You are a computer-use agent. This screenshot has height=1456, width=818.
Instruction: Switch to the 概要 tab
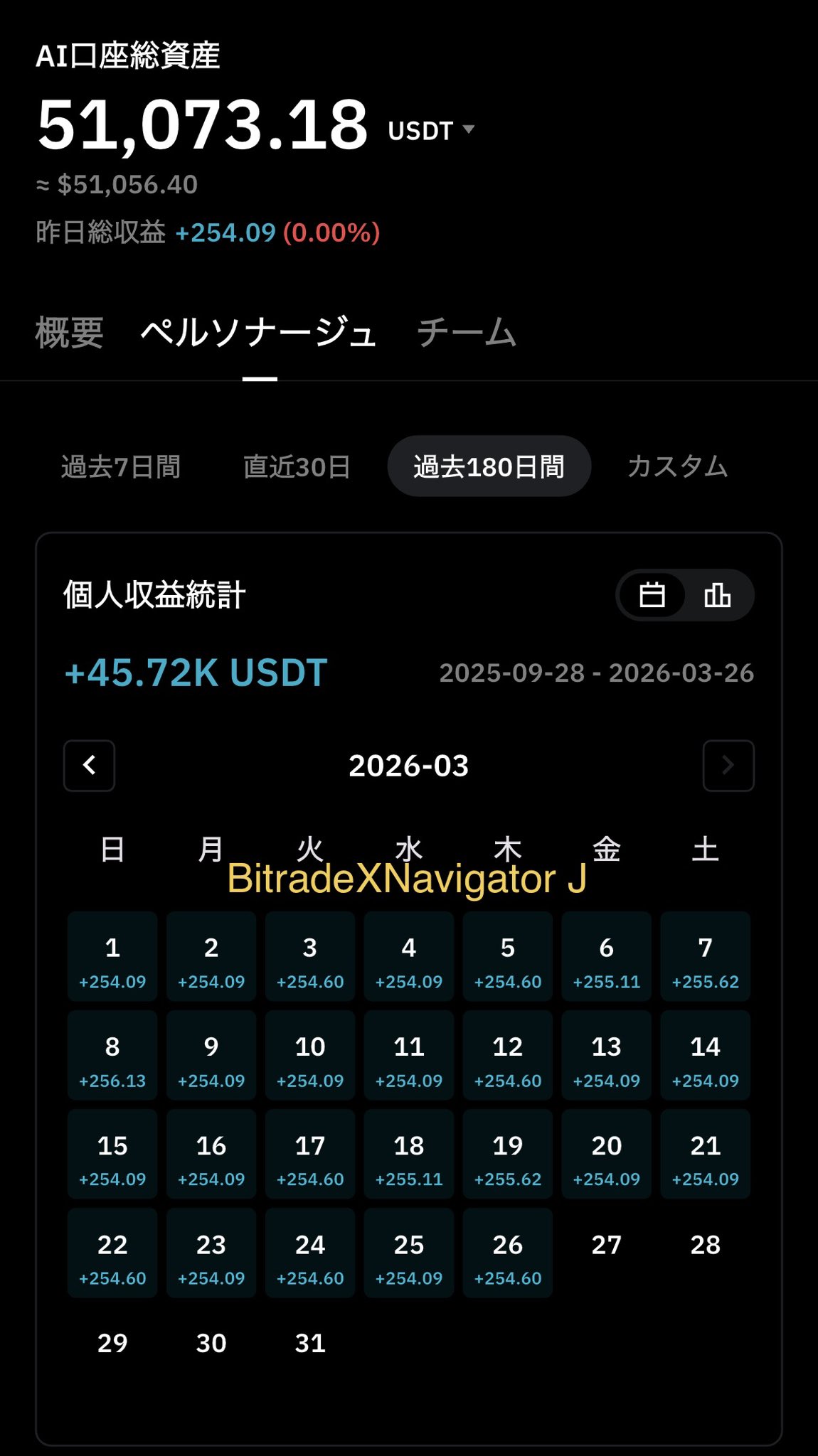tap(70, 333)
